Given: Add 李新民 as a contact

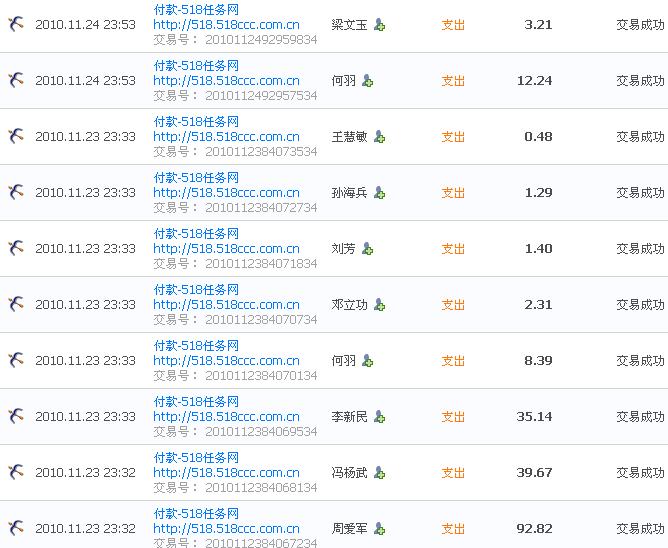Looking at the screenshot, I should 379,417.
